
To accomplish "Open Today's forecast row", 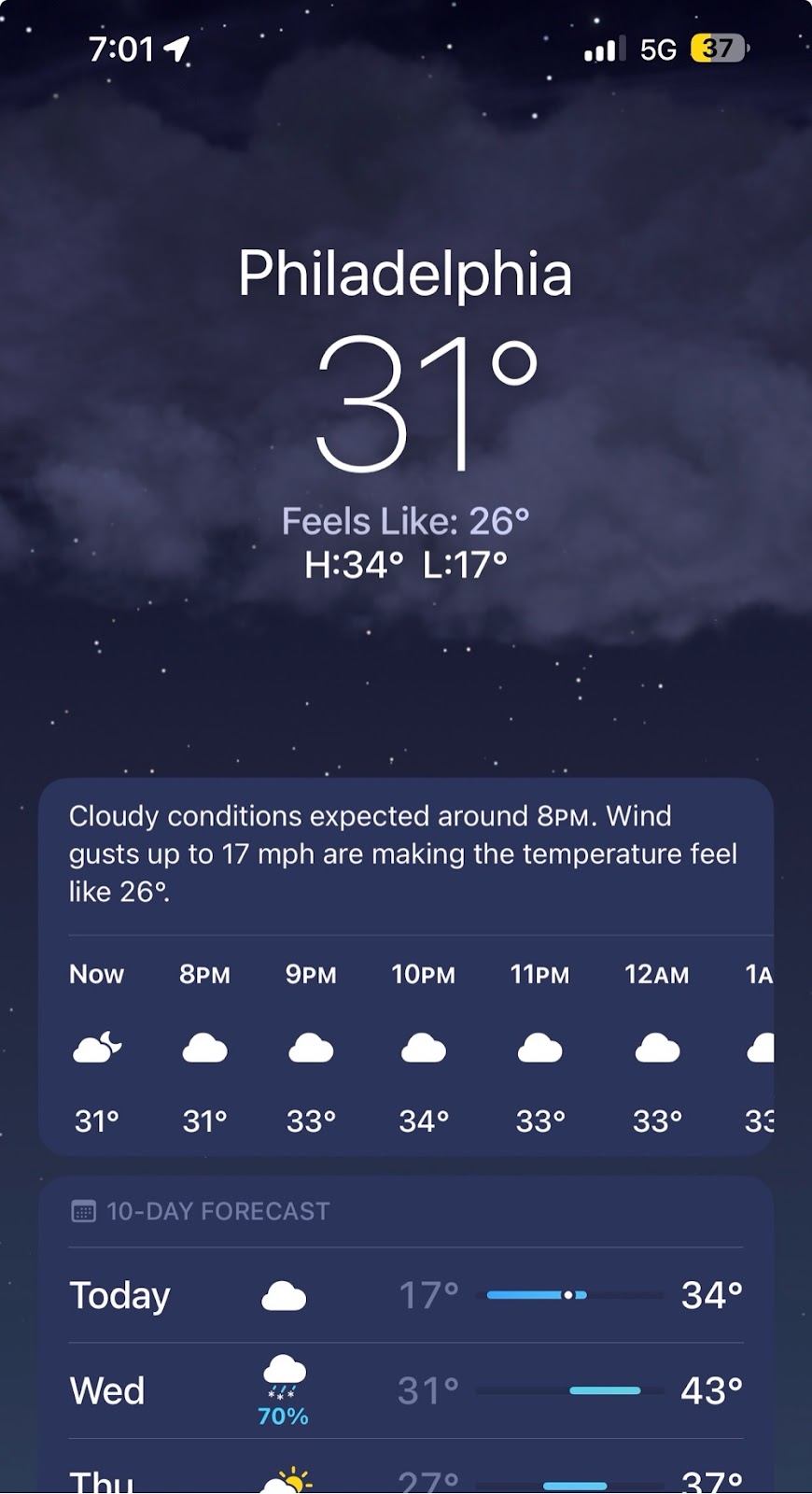I will [406, 1295].
